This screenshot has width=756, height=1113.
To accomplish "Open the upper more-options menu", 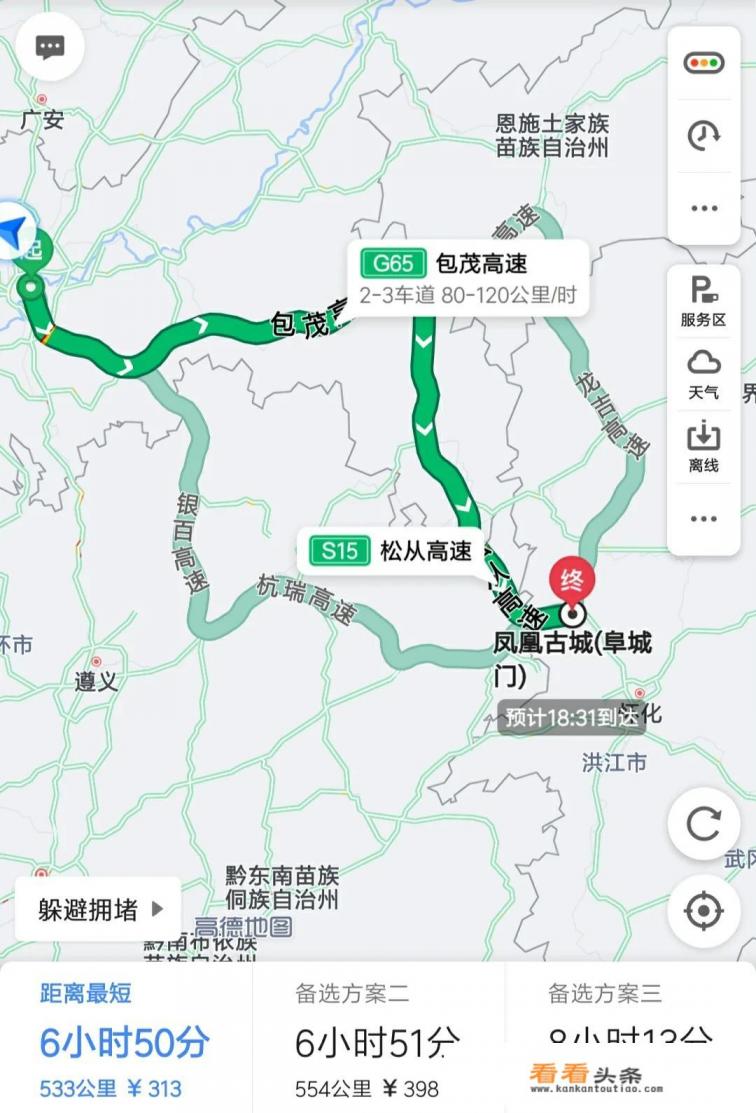I will click(x=703, y=208).
